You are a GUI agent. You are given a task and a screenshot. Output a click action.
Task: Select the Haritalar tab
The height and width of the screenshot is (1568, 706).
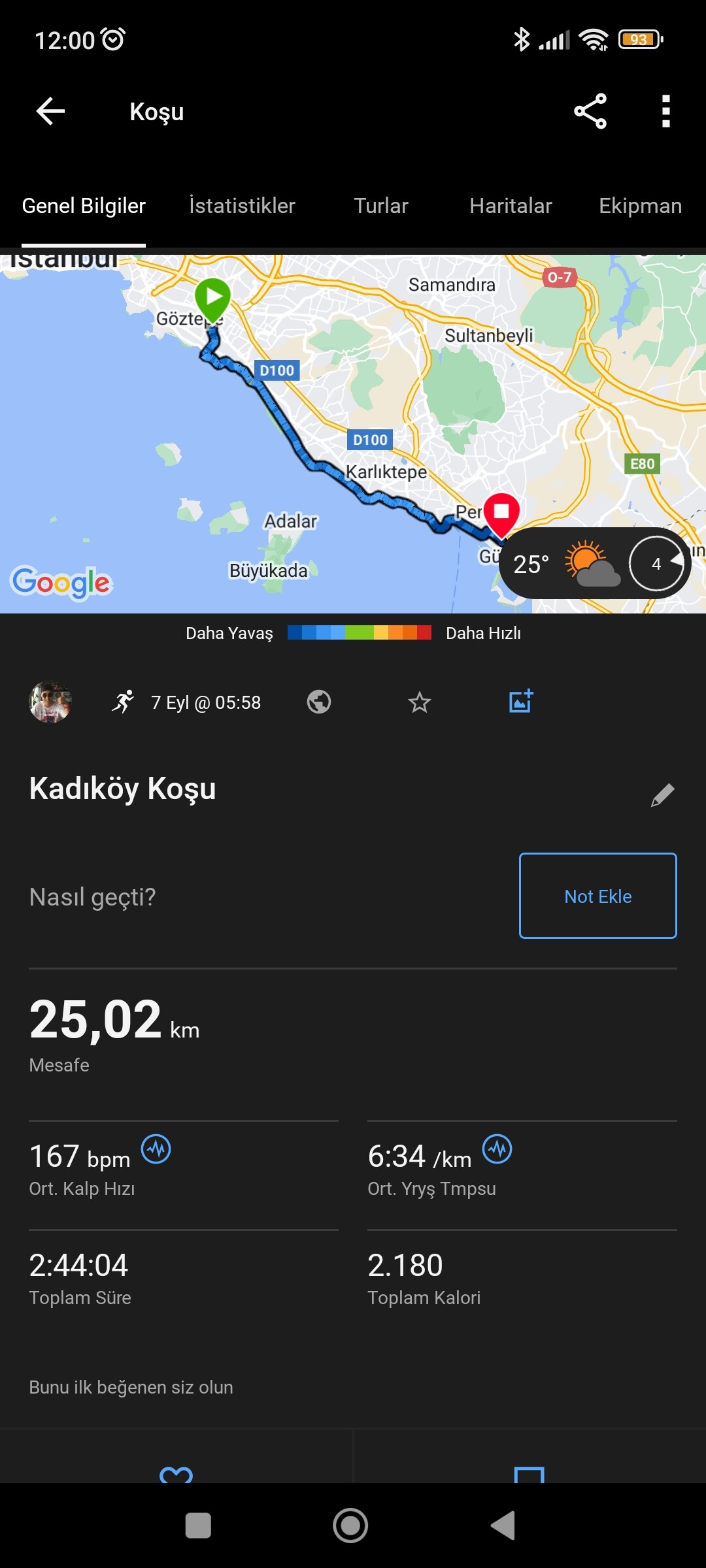click(511, 206)
